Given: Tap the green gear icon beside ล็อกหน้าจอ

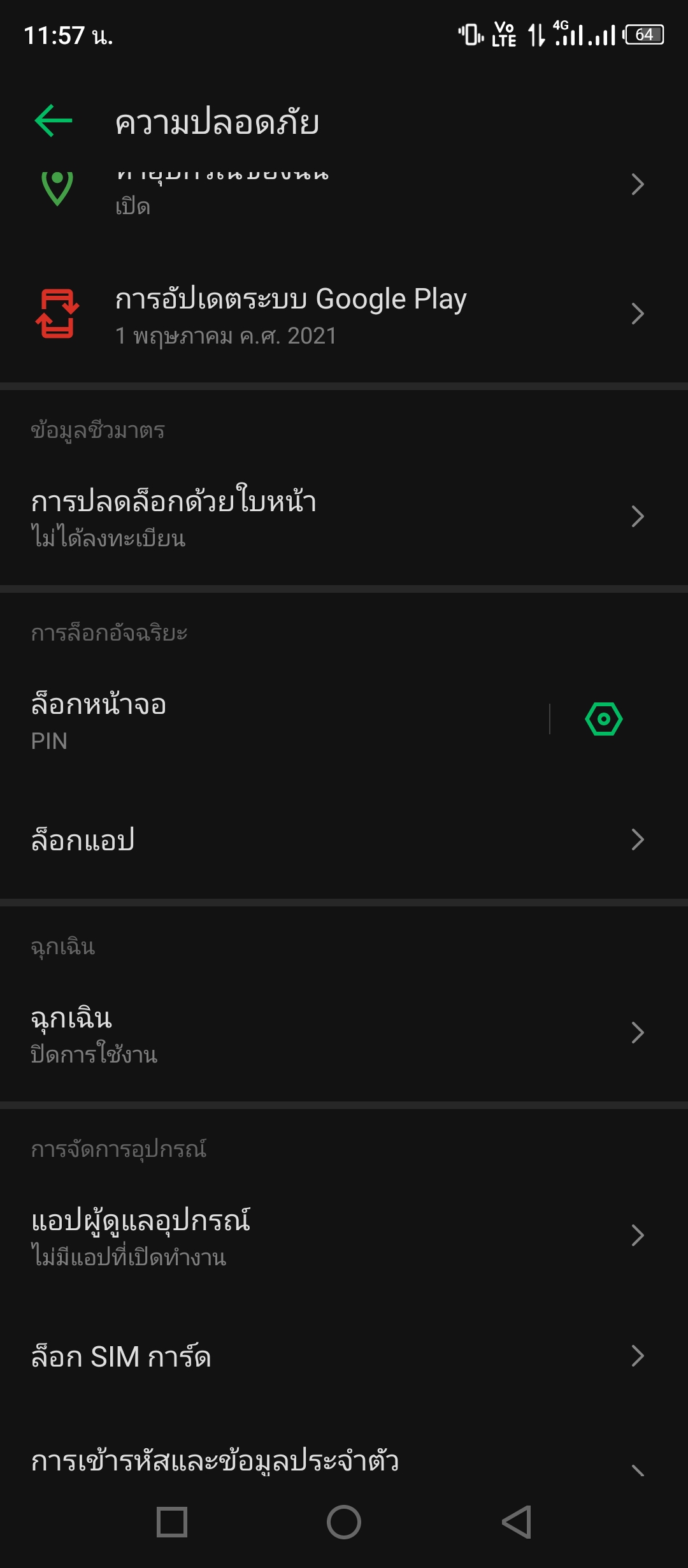Looking at the screenshot, I should (x=603, y=720).
